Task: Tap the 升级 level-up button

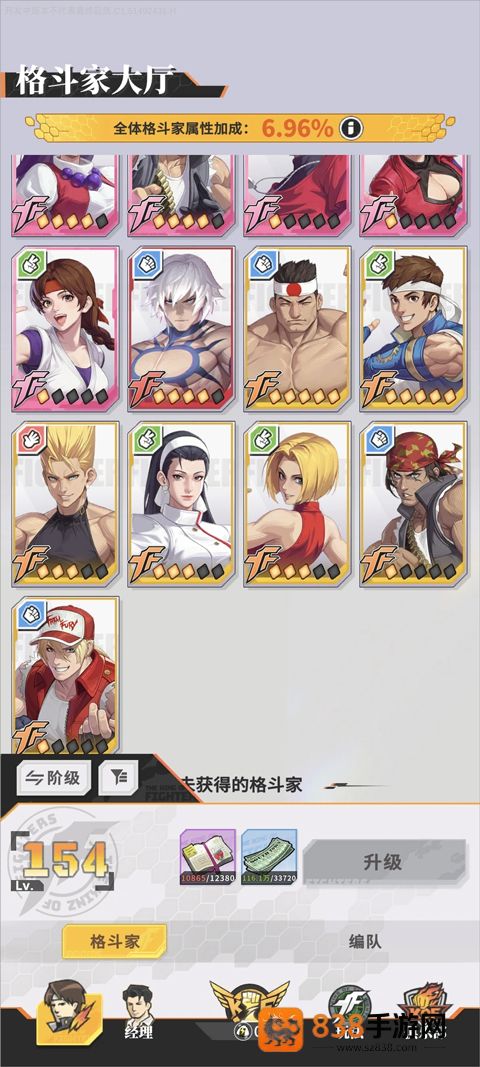Action: click(x=384, y=863)
